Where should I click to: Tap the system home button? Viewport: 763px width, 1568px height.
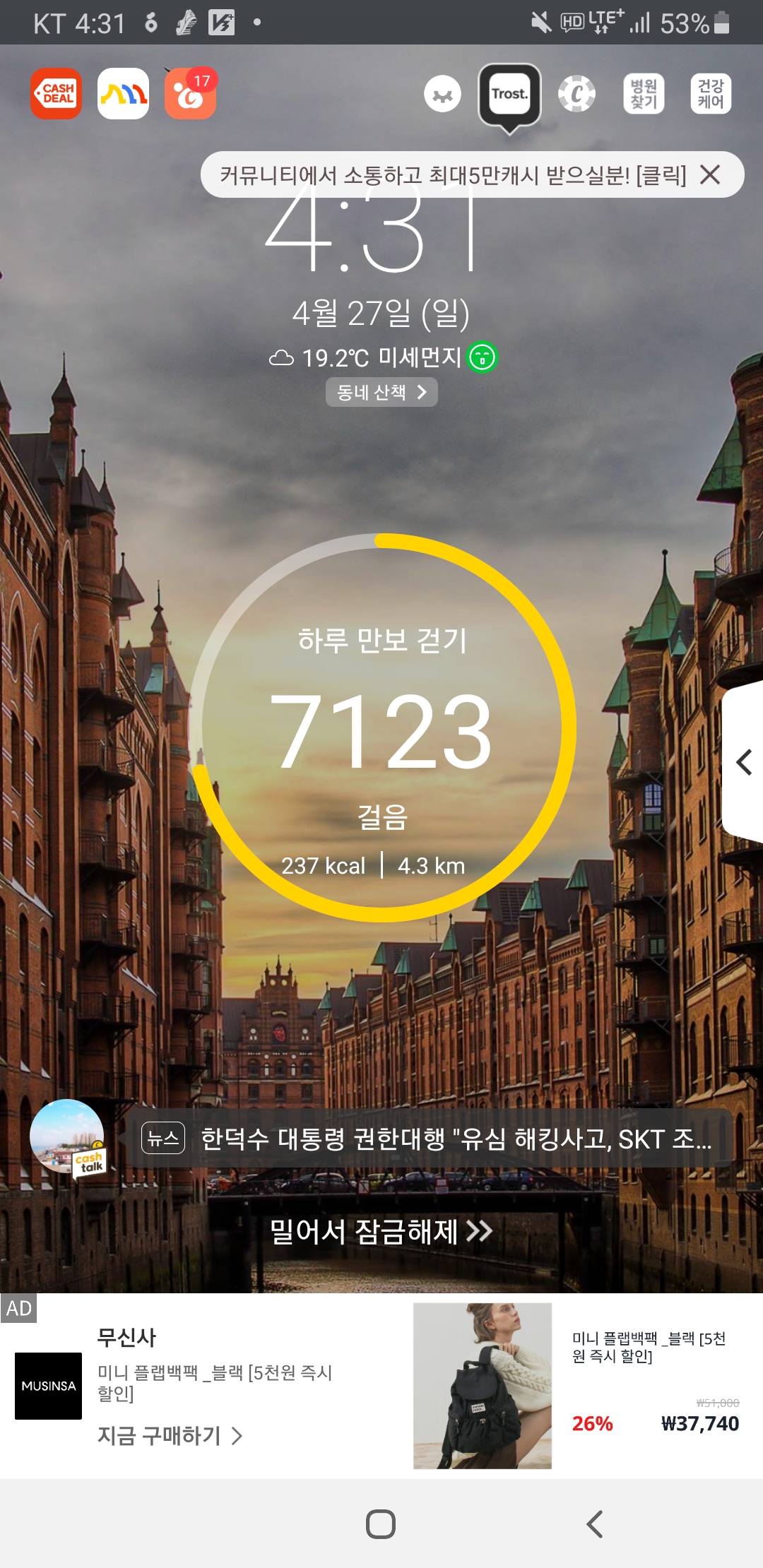click(381, 1524)
